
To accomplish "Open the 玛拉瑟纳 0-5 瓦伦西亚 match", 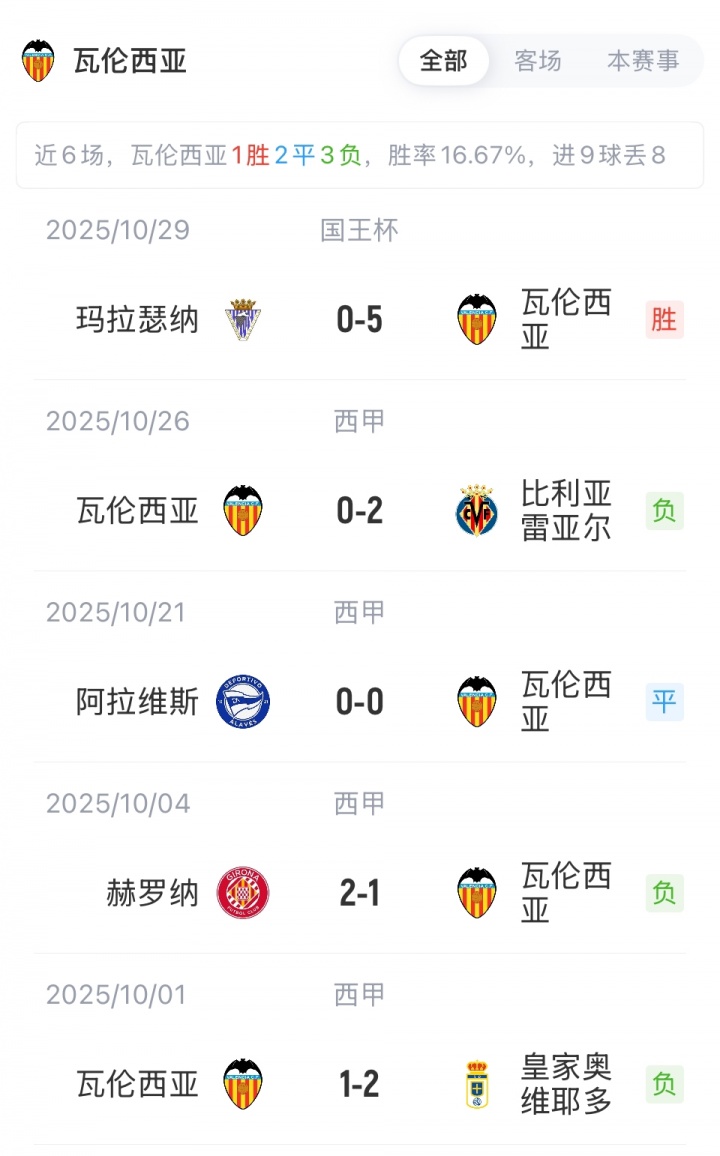I will [359, 320].
